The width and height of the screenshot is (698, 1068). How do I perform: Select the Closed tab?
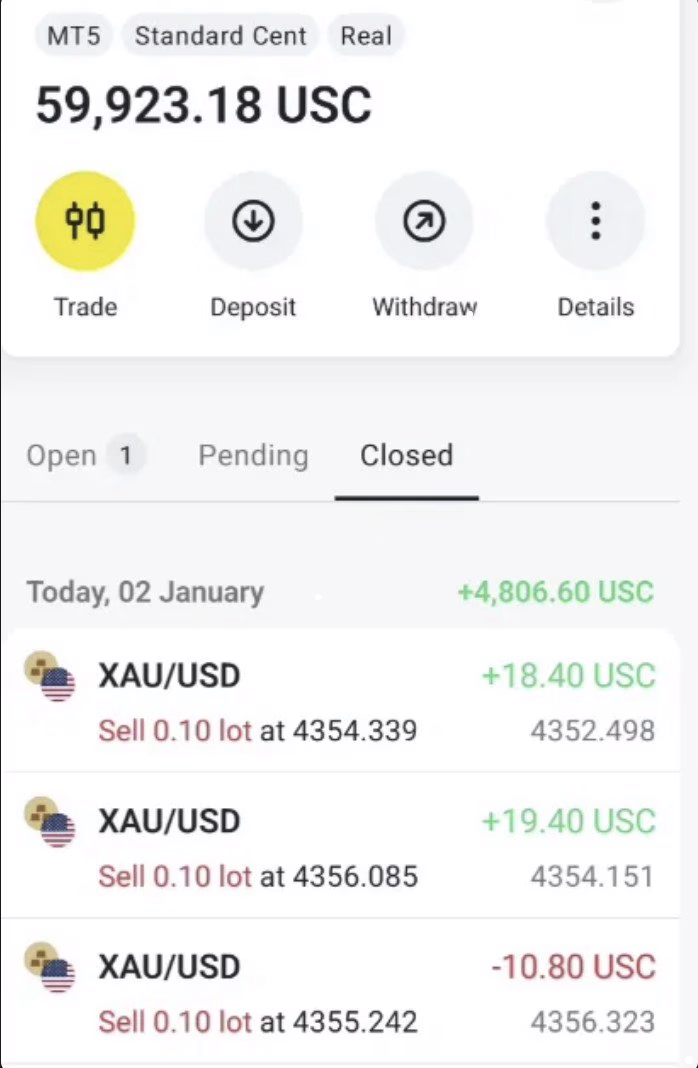pyautogui.click(x=406, y=456)
